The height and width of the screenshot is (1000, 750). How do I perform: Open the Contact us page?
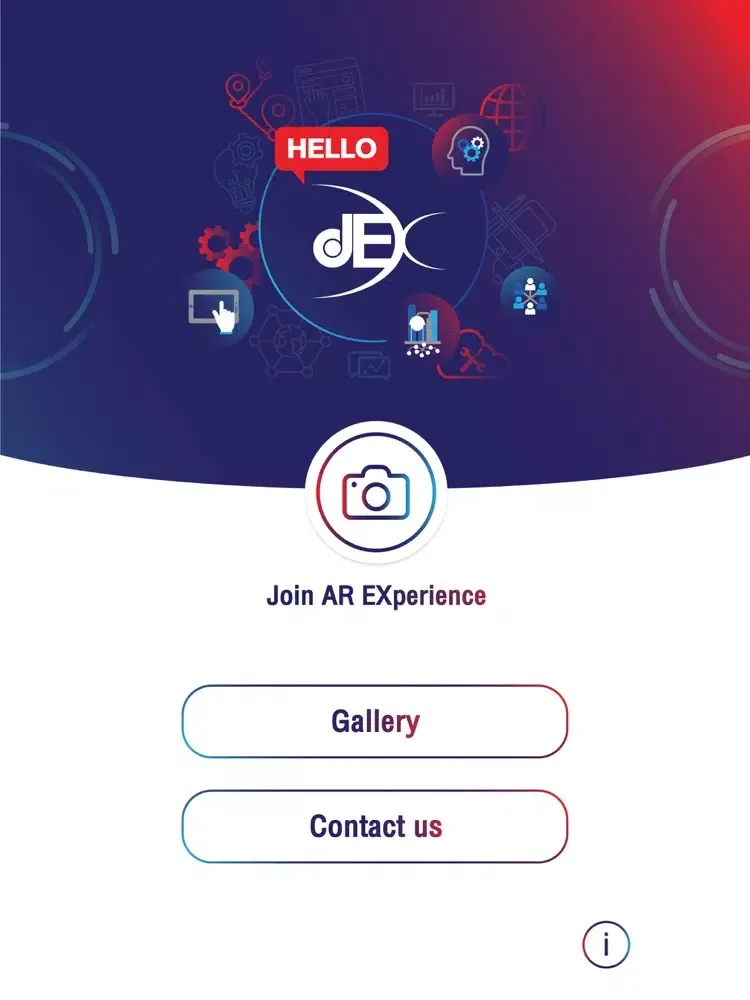point(375,827)
